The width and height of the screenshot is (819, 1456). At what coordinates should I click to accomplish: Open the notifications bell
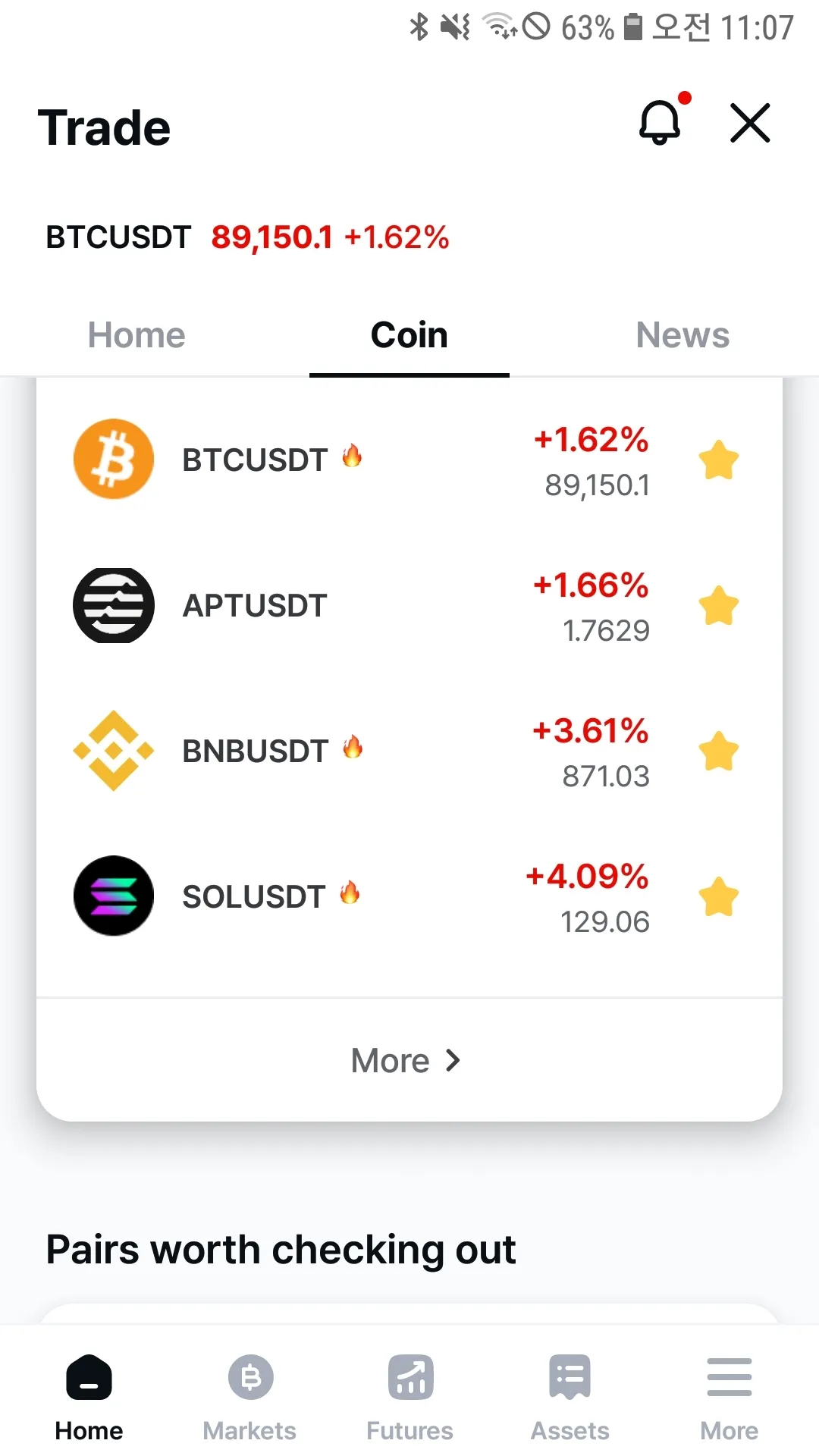point(661,123)
